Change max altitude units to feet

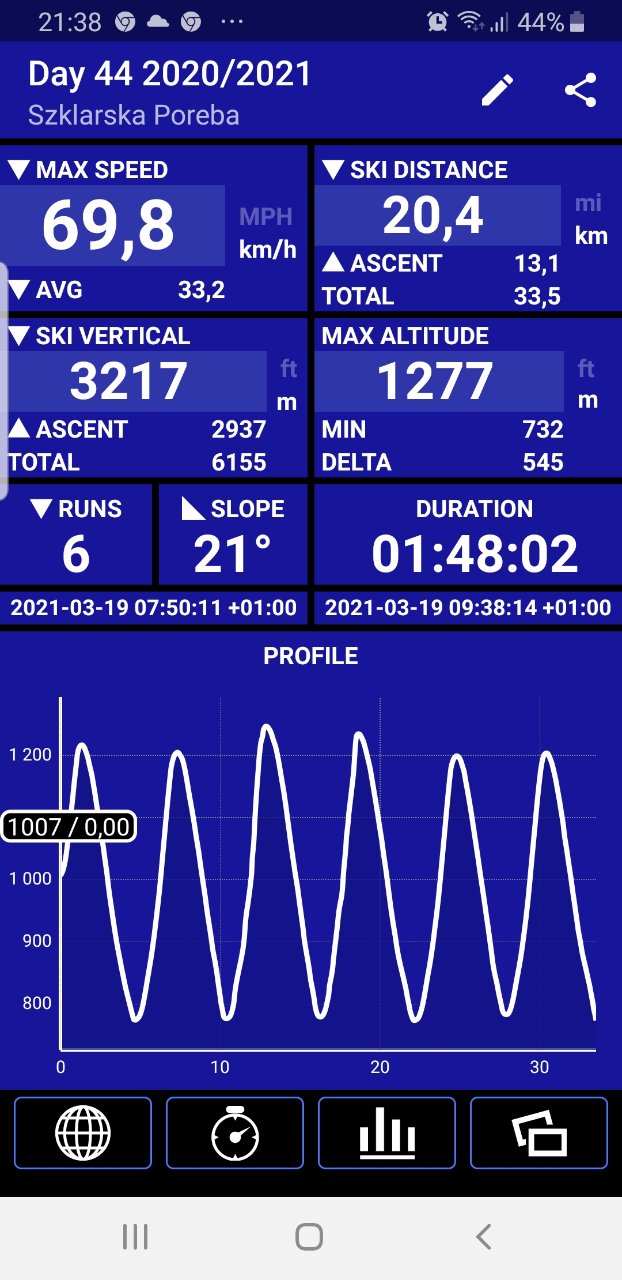tap(587, 369)
